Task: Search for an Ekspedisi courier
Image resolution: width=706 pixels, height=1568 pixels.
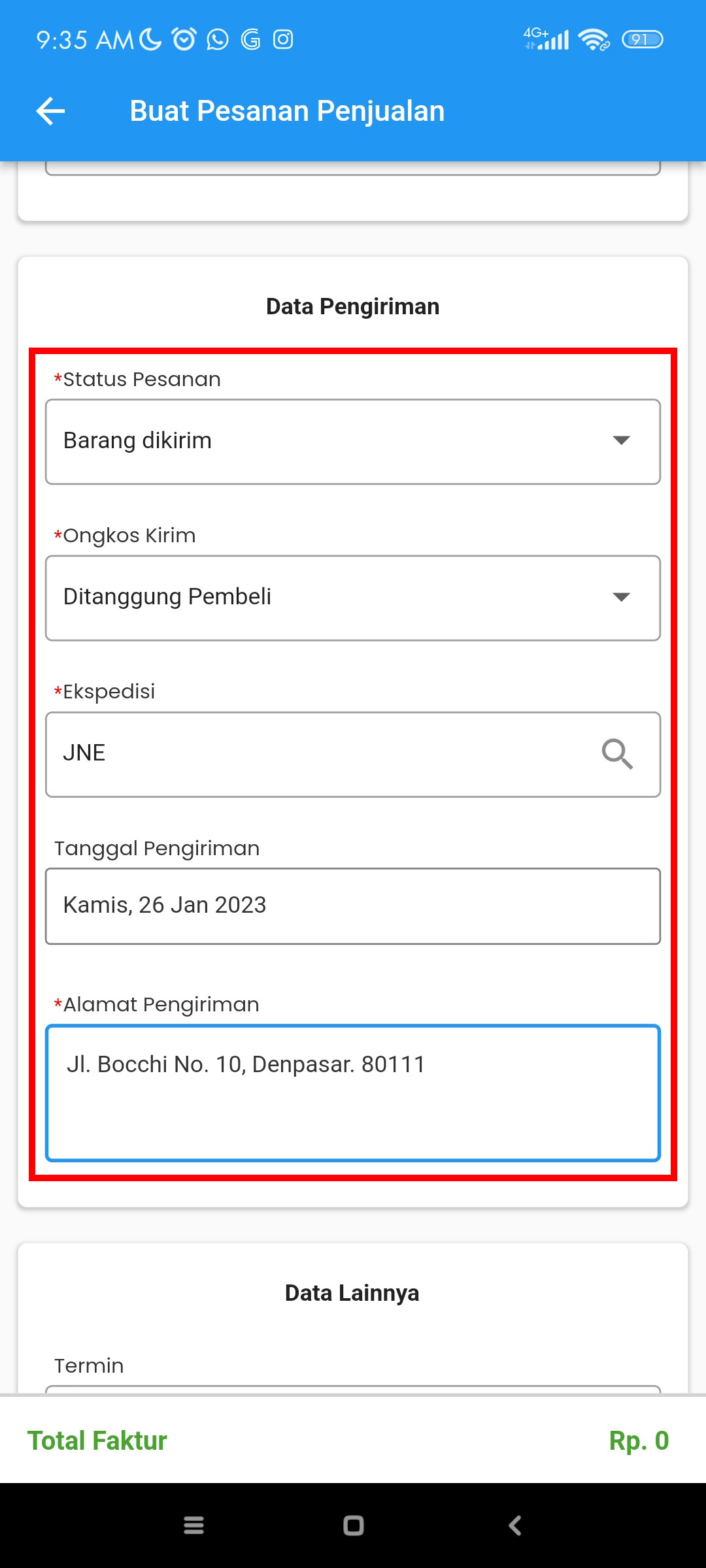Action: 617,754
